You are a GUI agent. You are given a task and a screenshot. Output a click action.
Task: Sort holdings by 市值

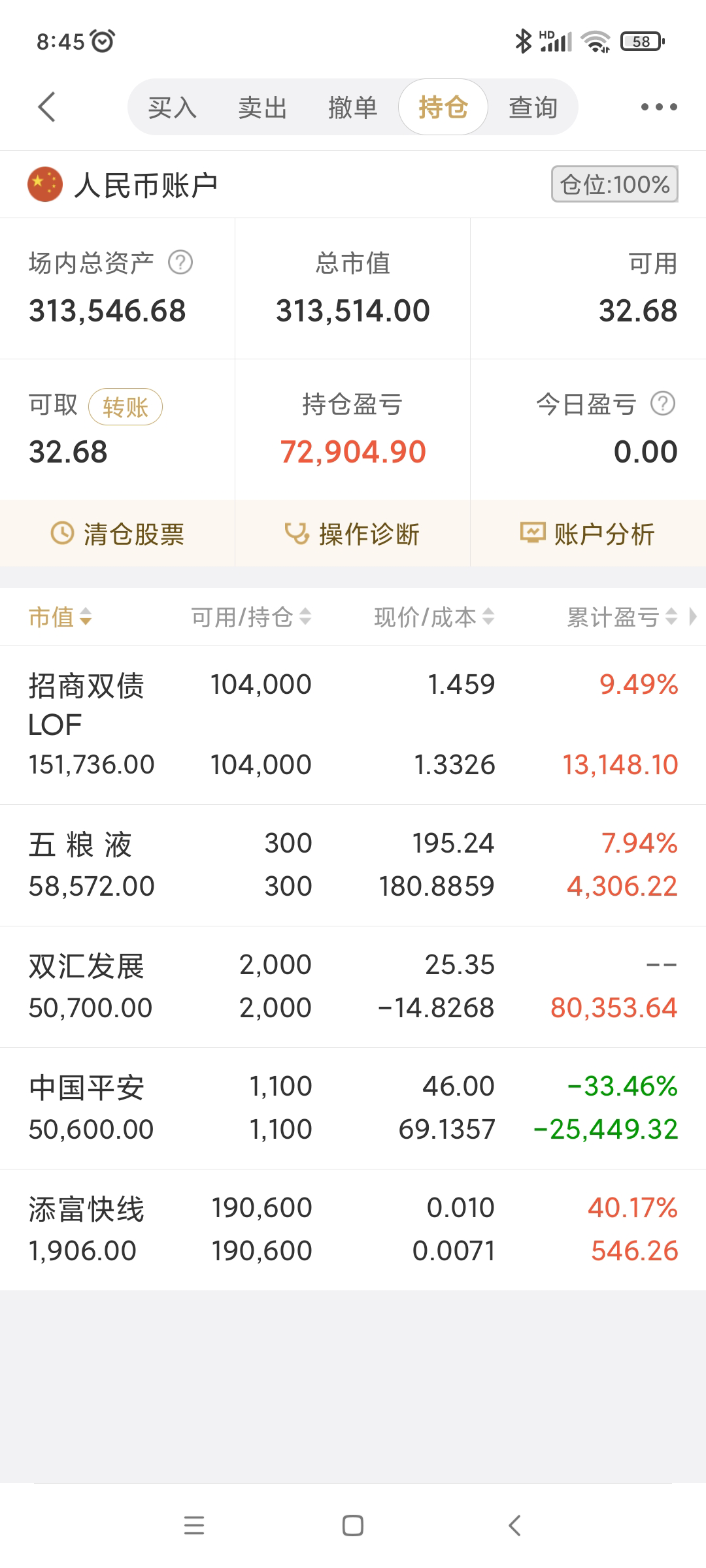coord(60,617)
